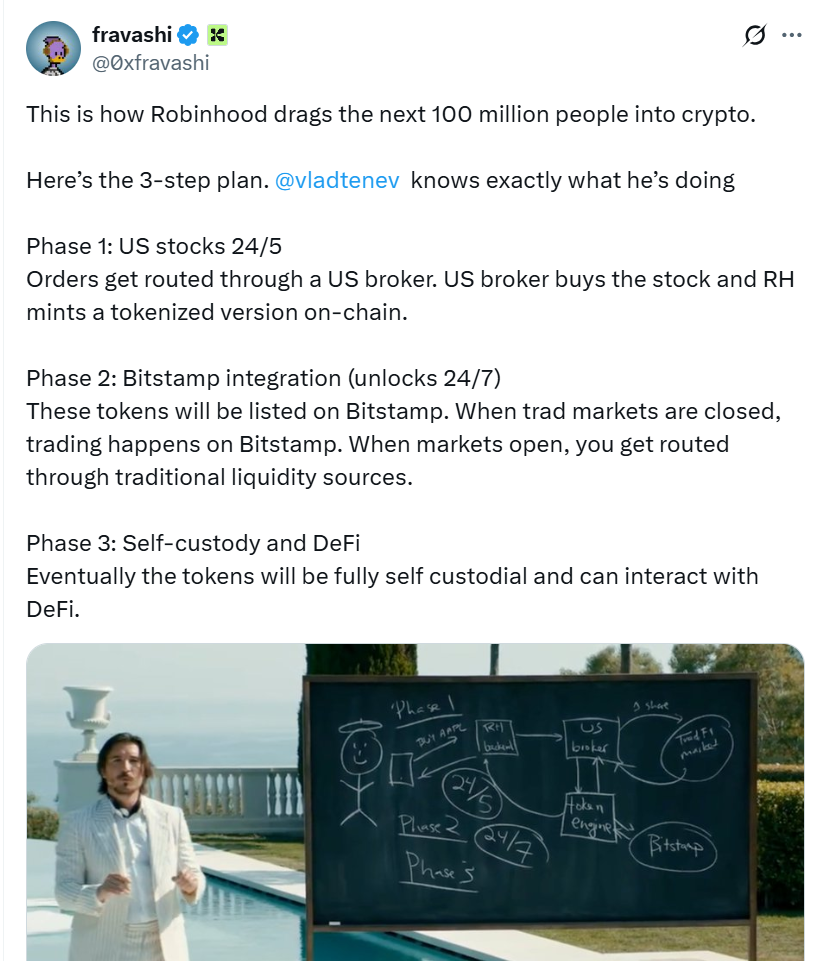This screenshot has height=961, width=826.
Task: Open the three-dot more menu
Action: coord(792,35)
